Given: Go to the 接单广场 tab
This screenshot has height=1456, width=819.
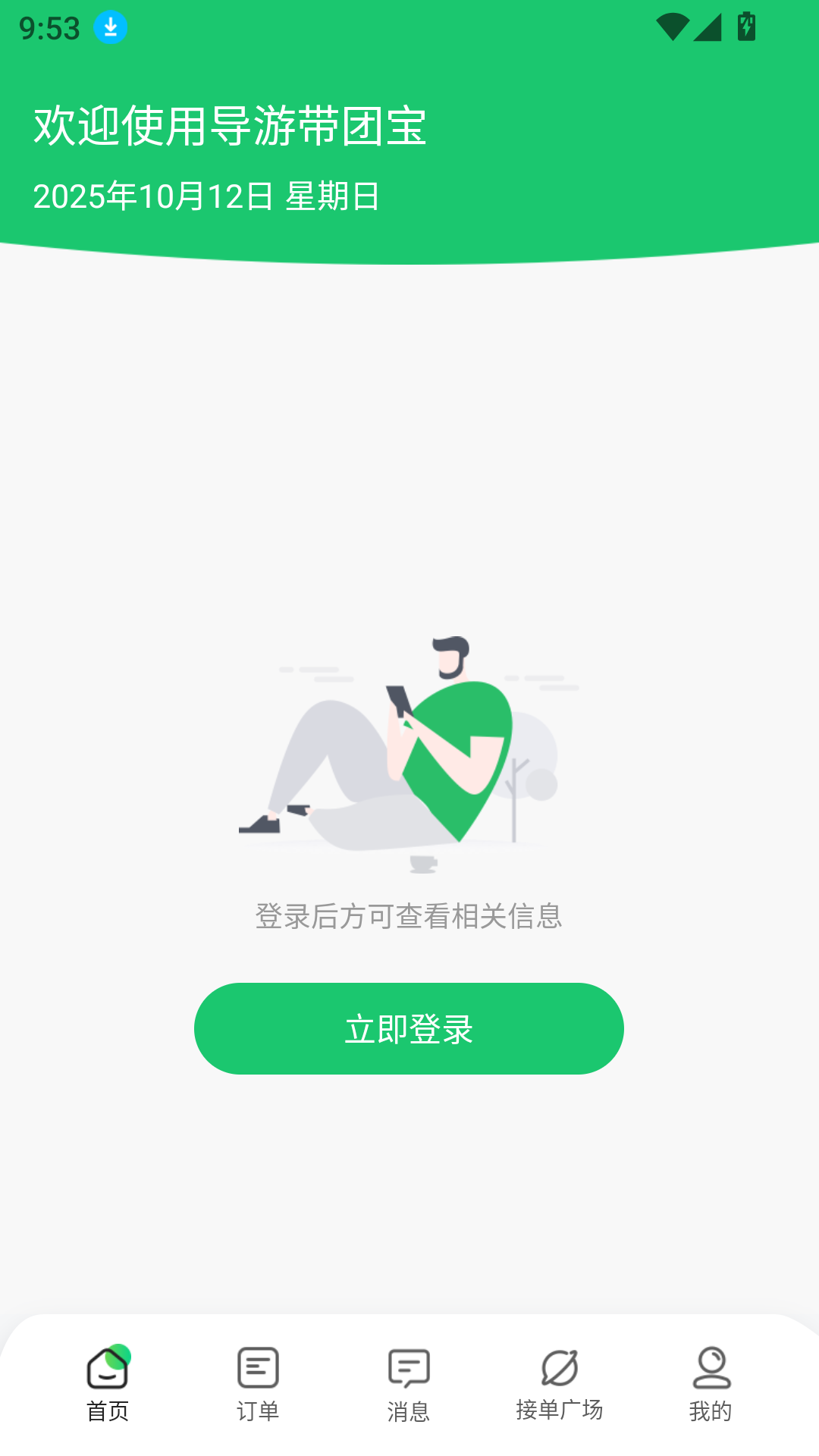Looking at the screenshot, I should pos(560,1383).
